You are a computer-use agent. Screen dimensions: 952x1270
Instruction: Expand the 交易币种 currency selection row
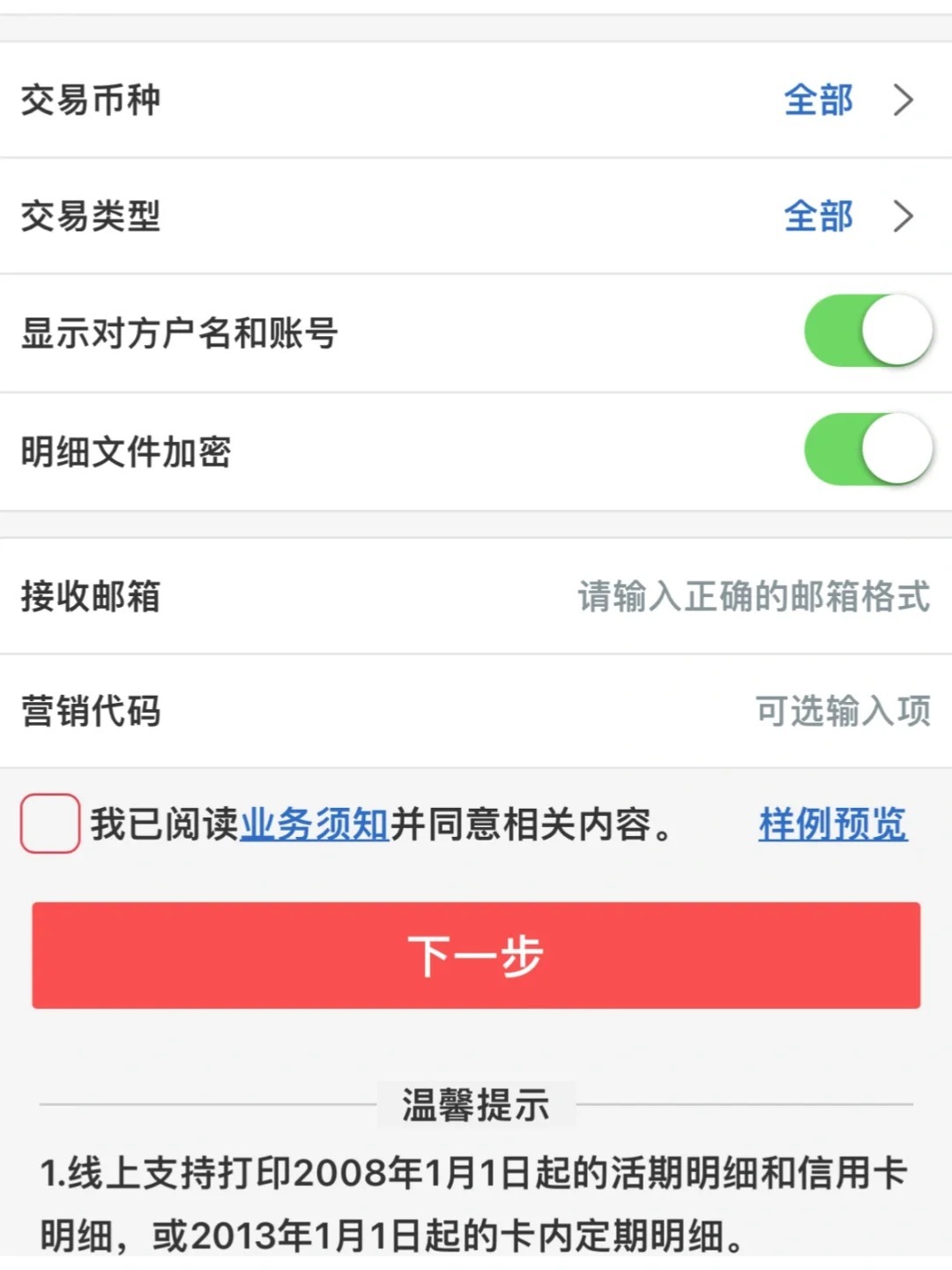coord(476,101)
